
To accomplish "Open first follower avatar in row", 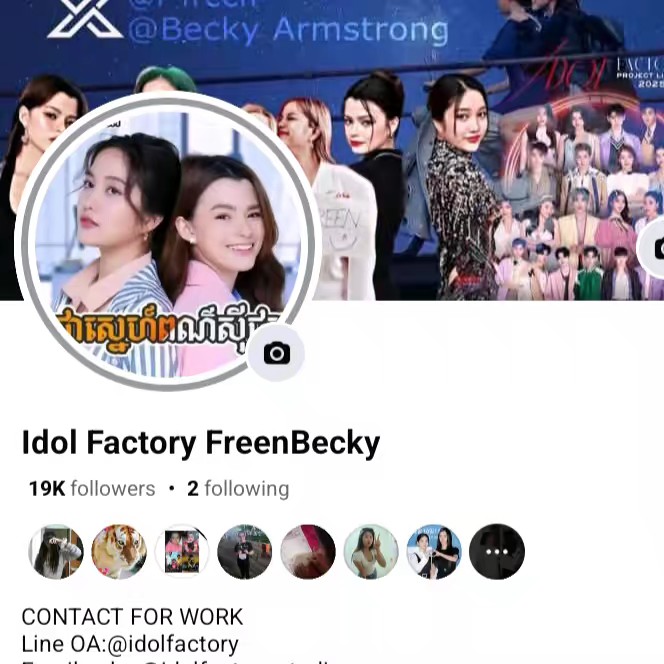I will coord(56,552).
